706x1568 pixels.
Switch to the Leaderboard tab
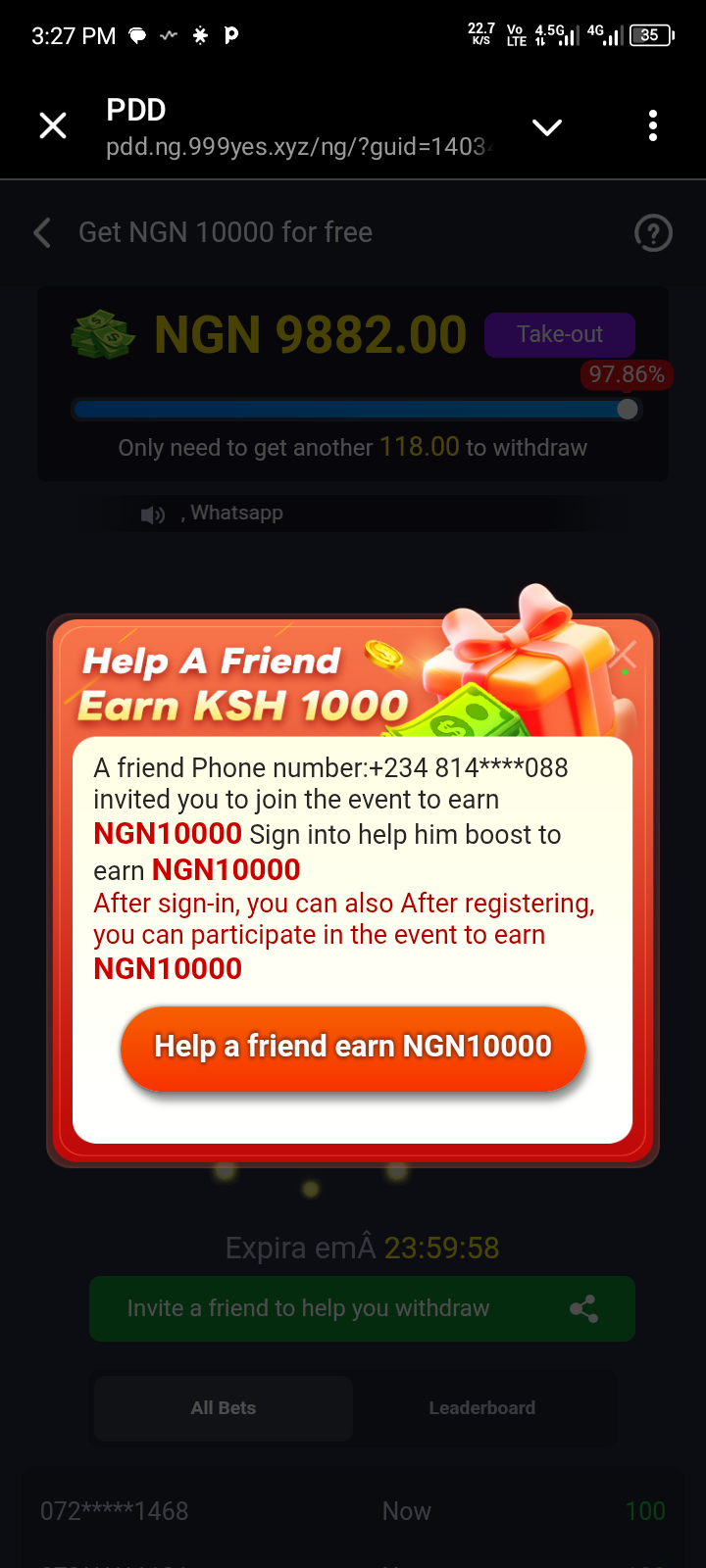(x=482, y=1408)
